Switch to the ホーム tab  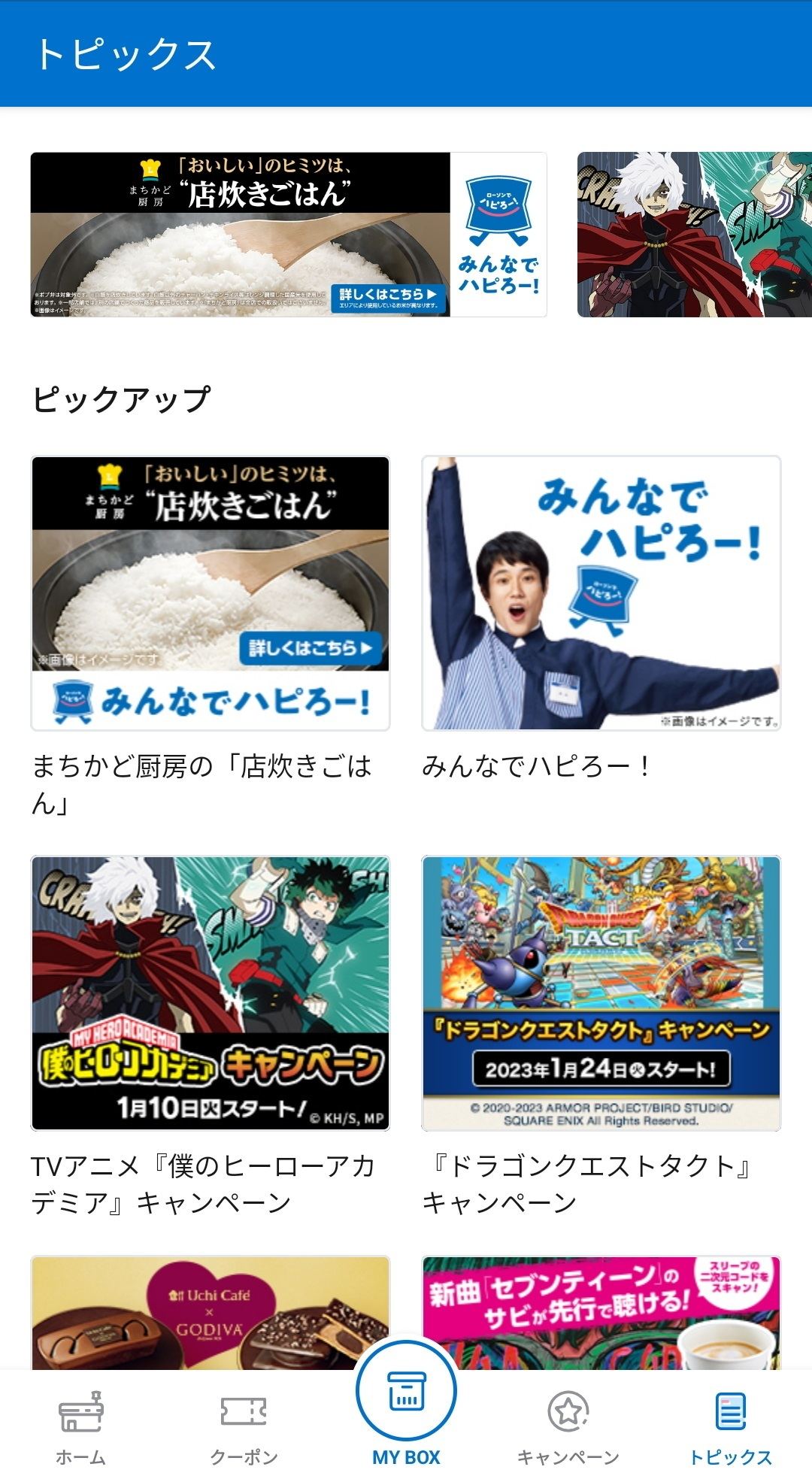[x=80, y=1426]
